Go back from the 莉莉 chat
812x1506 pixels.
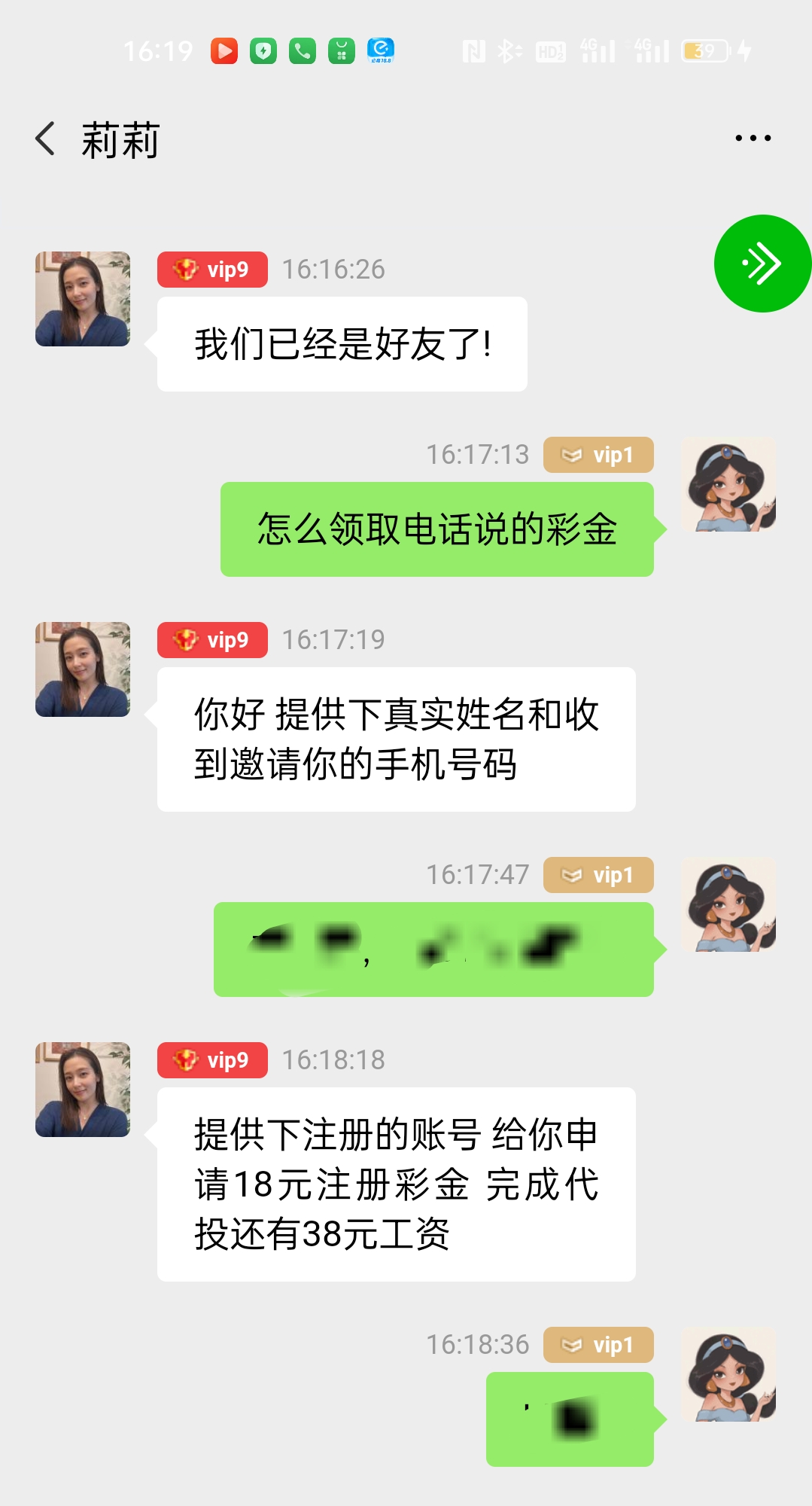[45, 139]
